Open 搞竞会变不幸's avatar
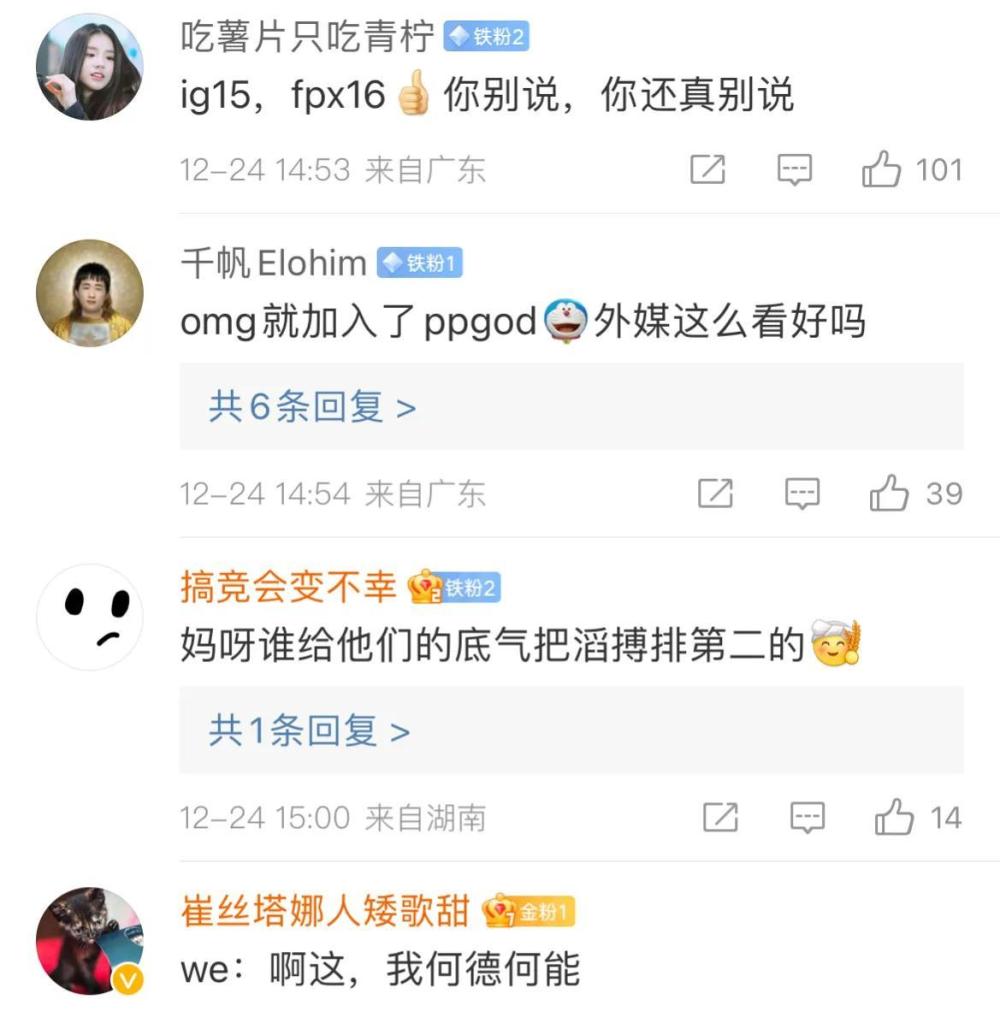This screenshot has width=1000, height=1023. (90, 617)
